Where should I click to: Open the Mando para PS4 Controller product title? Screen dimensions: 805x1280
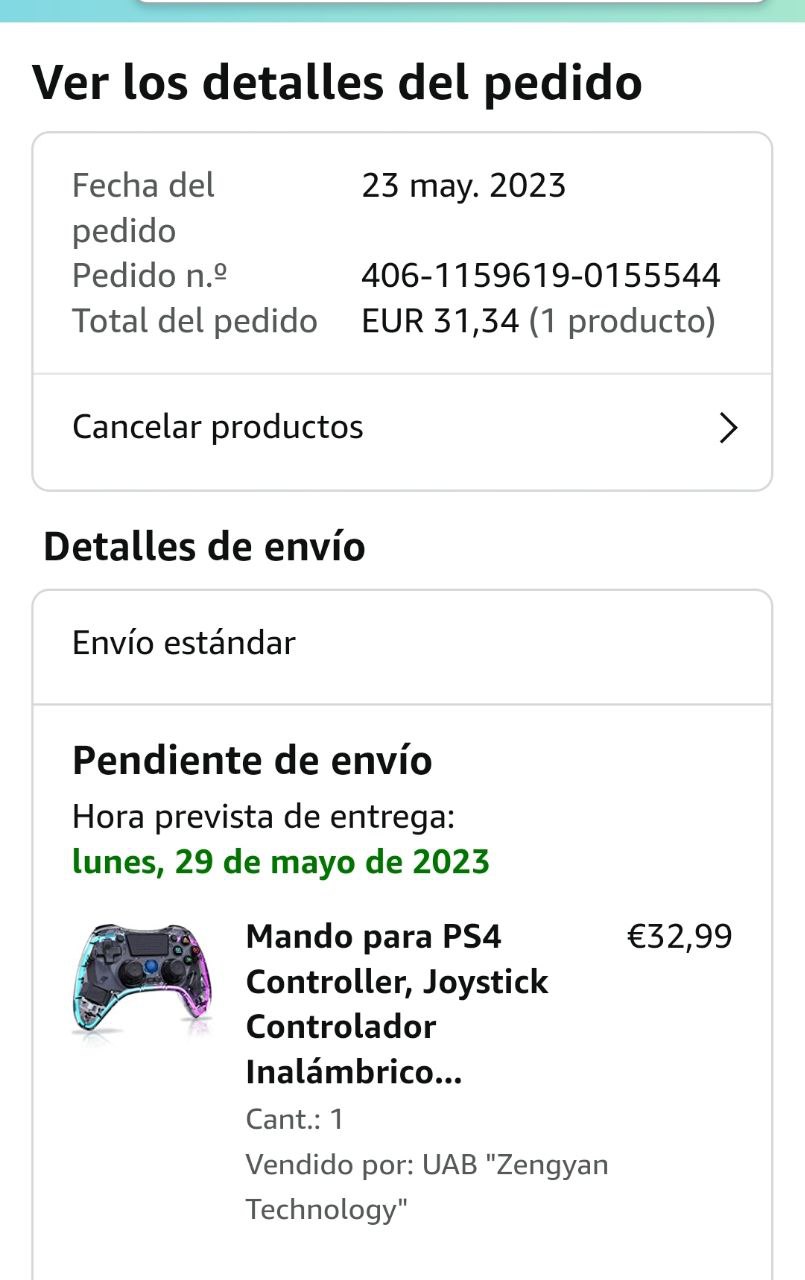[396, 1005]
